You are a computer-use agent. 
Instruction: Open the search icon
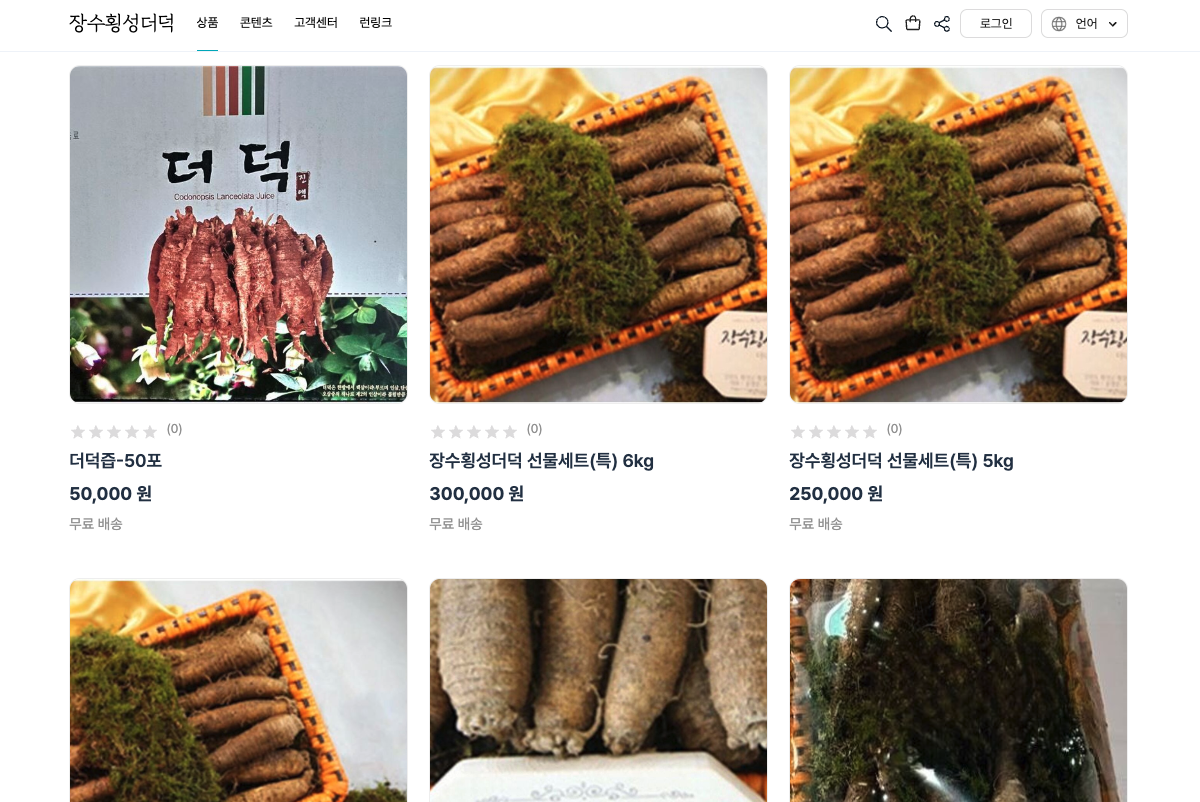(x=883, y=24)
